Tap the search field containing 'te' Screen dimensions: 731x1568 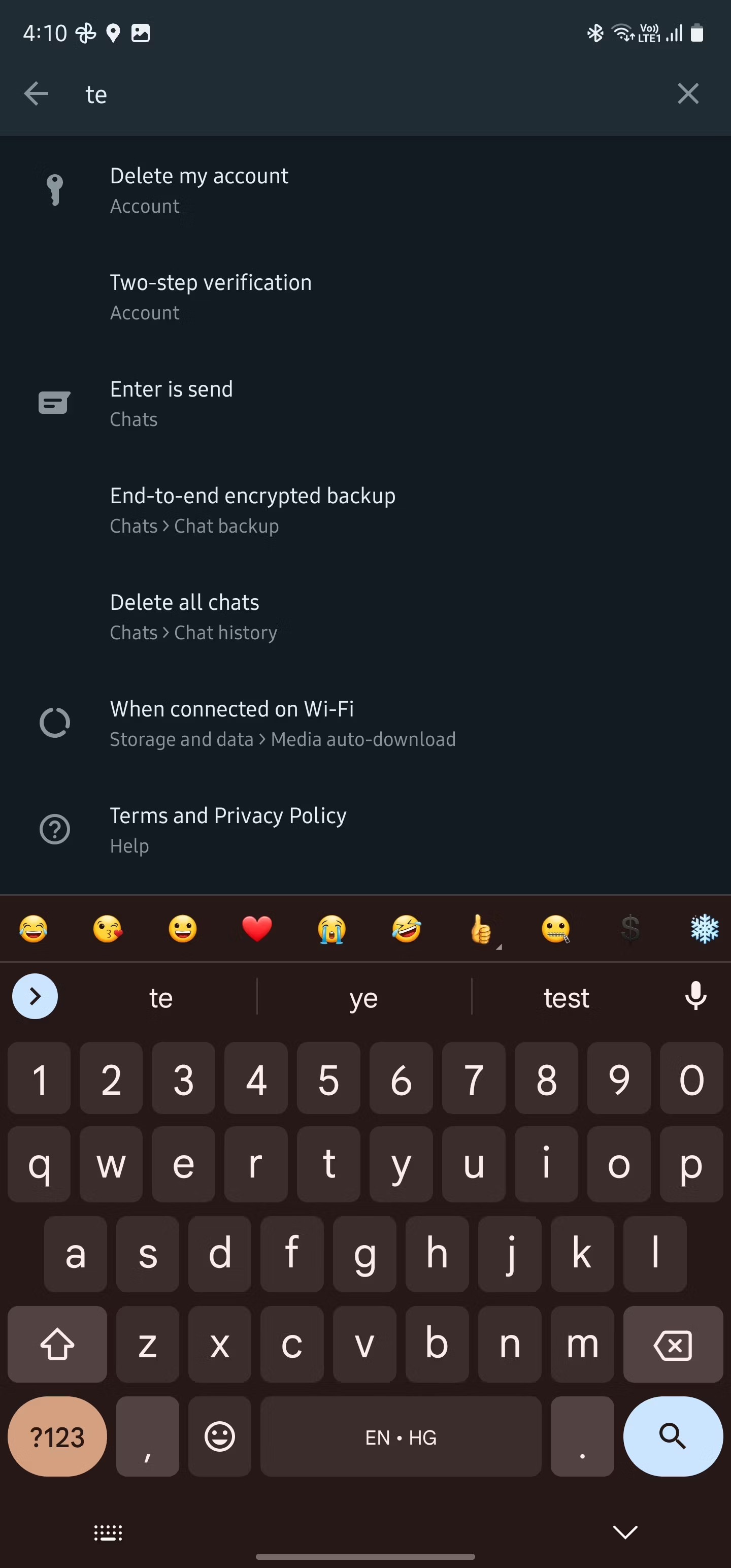coord(365,94)
